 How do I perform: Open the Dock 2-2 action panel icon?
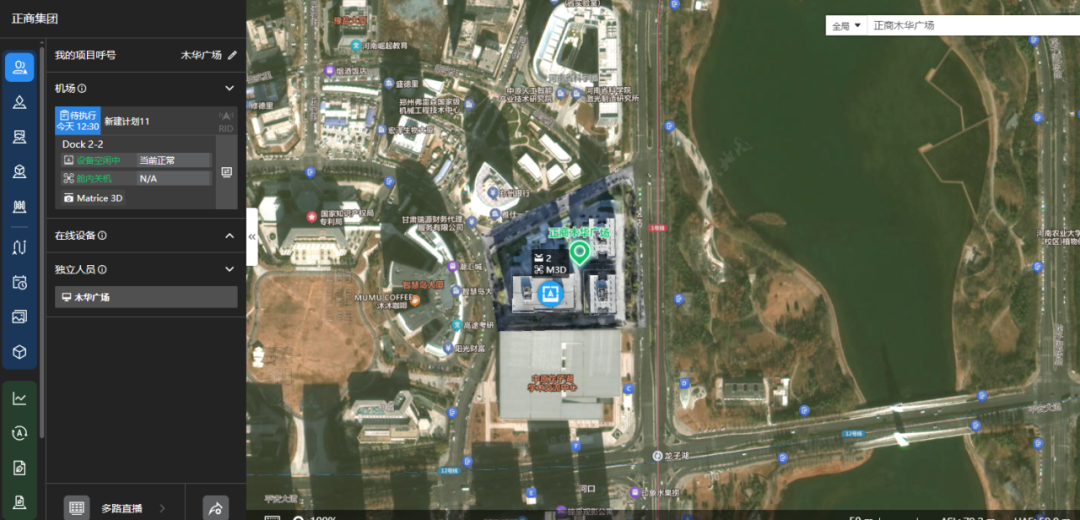[x=226, y=171]
